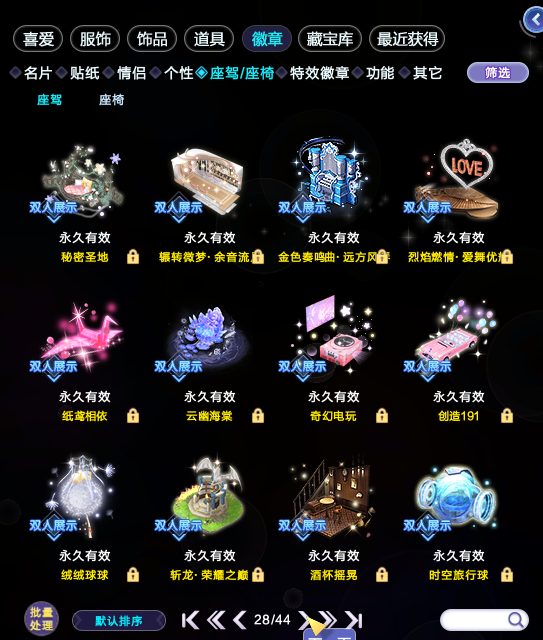Select the 喜爱 tab

tap(38, 39)
